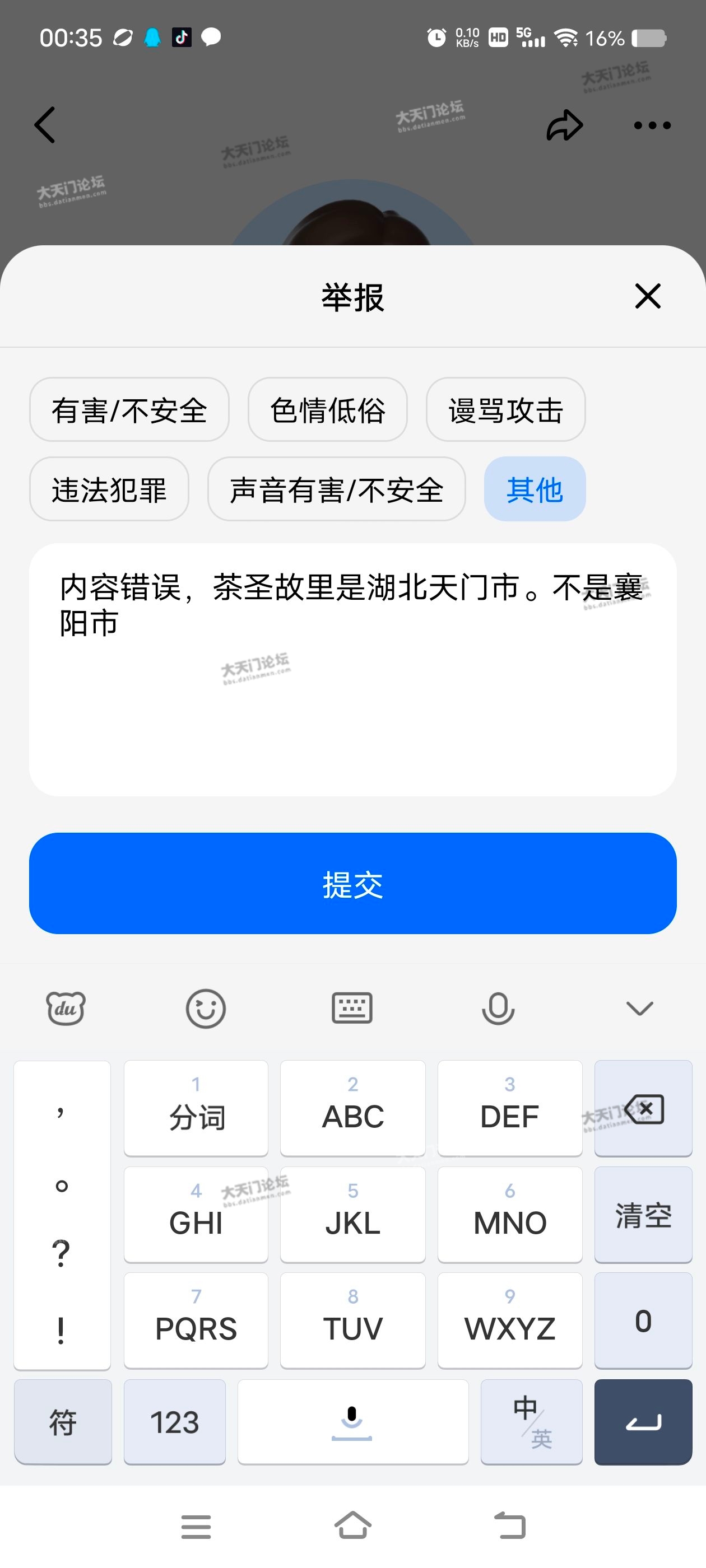706x1568 pixels.
Task: Choose 色情低俗 as the report reason
Action: (327, 410)
